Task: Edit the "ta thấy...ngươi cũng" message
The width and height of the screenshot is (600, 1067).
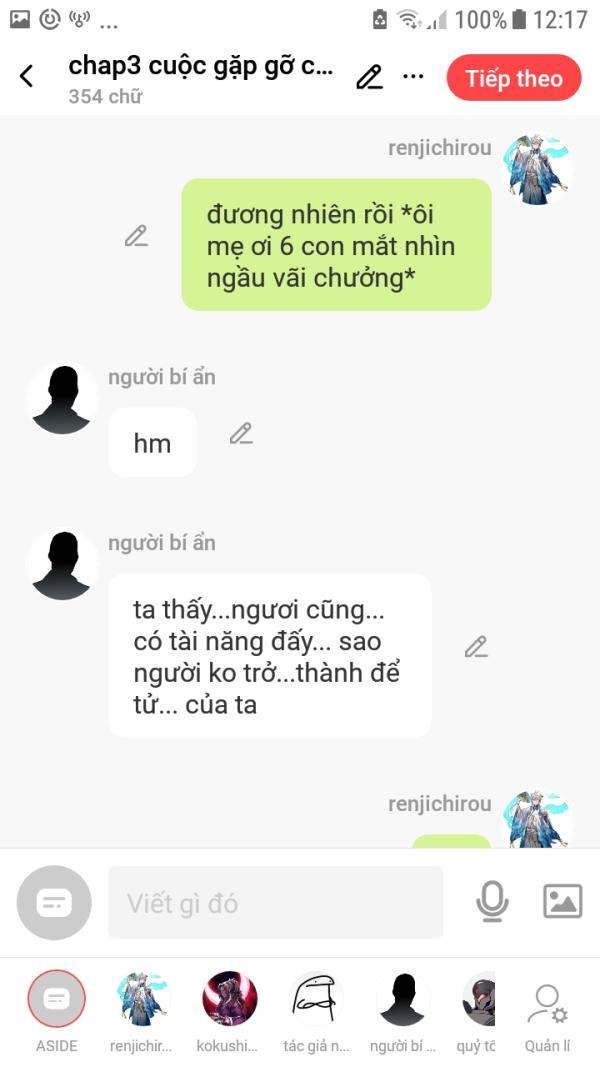Action: click(477, 646)
